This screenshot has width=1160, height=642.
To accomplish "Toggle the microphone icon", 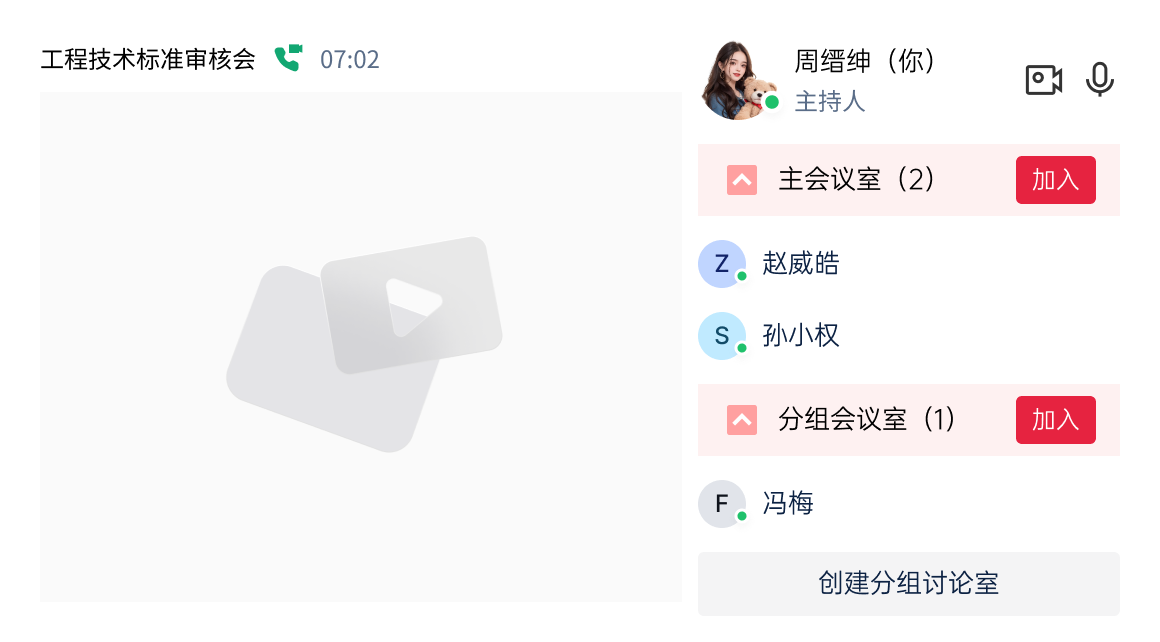I will coord(1100,80).
